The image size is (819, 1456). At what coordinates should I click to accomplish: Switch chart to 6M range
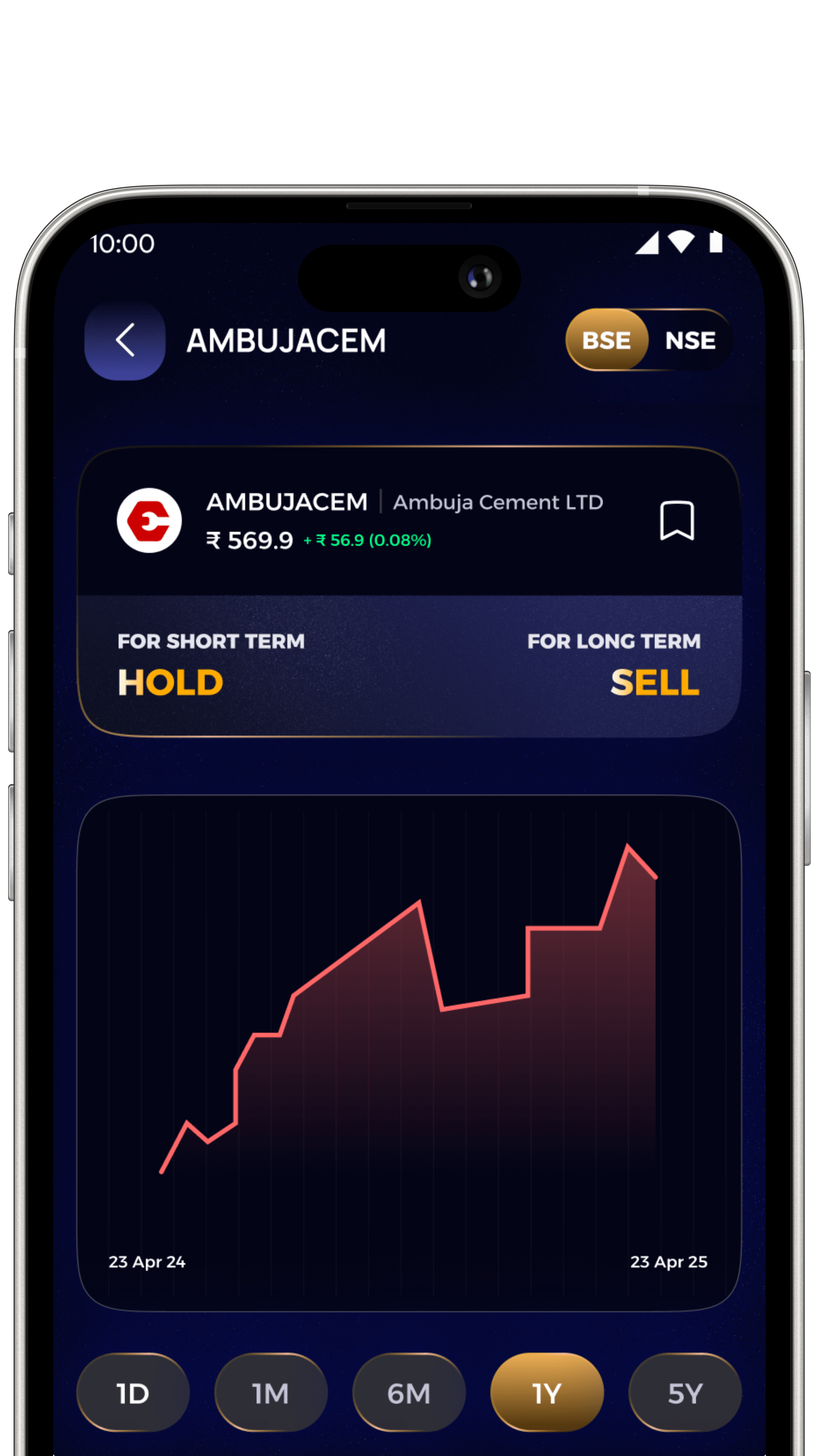pos(409,1393)
